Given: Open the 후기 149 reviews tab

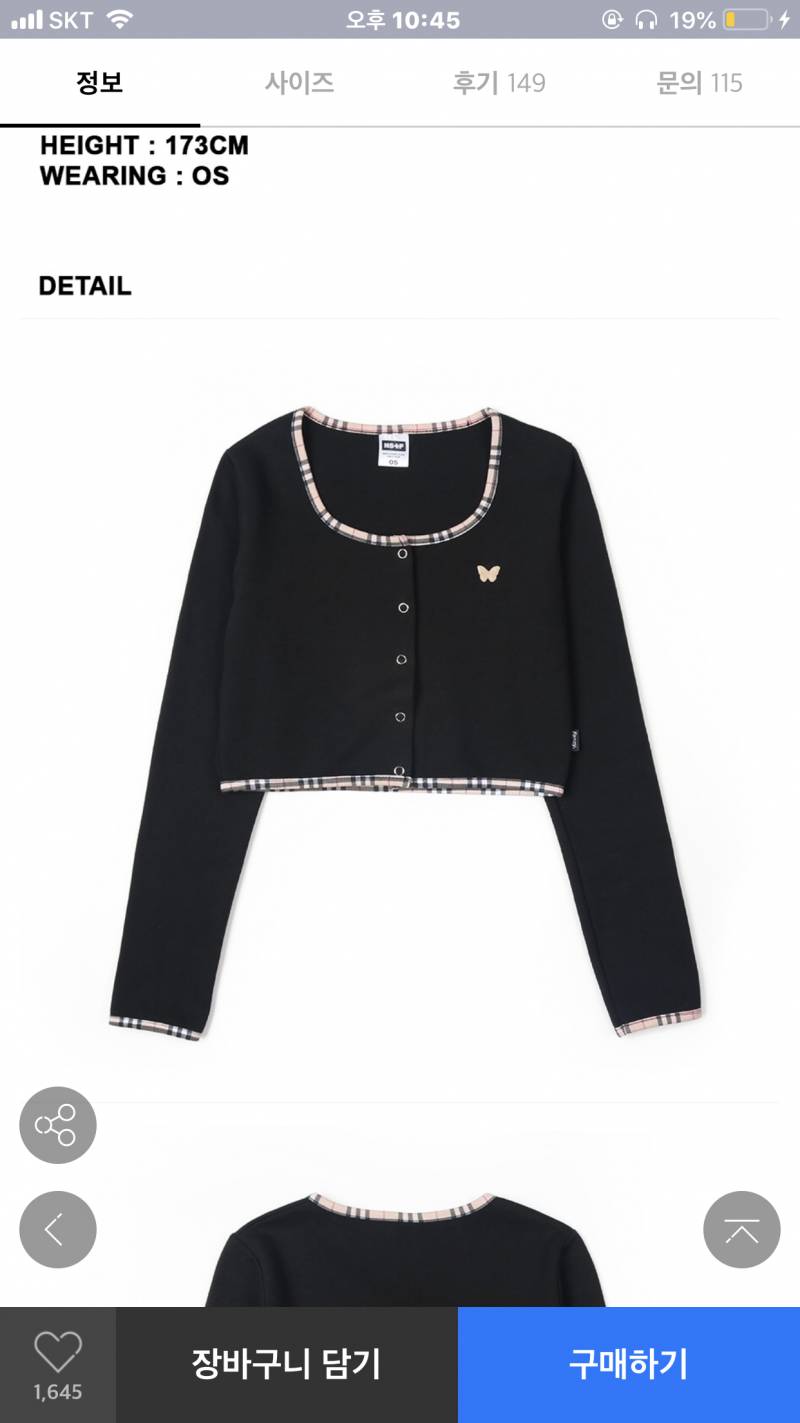Looking at the screenshot, I should coord(499,82).
